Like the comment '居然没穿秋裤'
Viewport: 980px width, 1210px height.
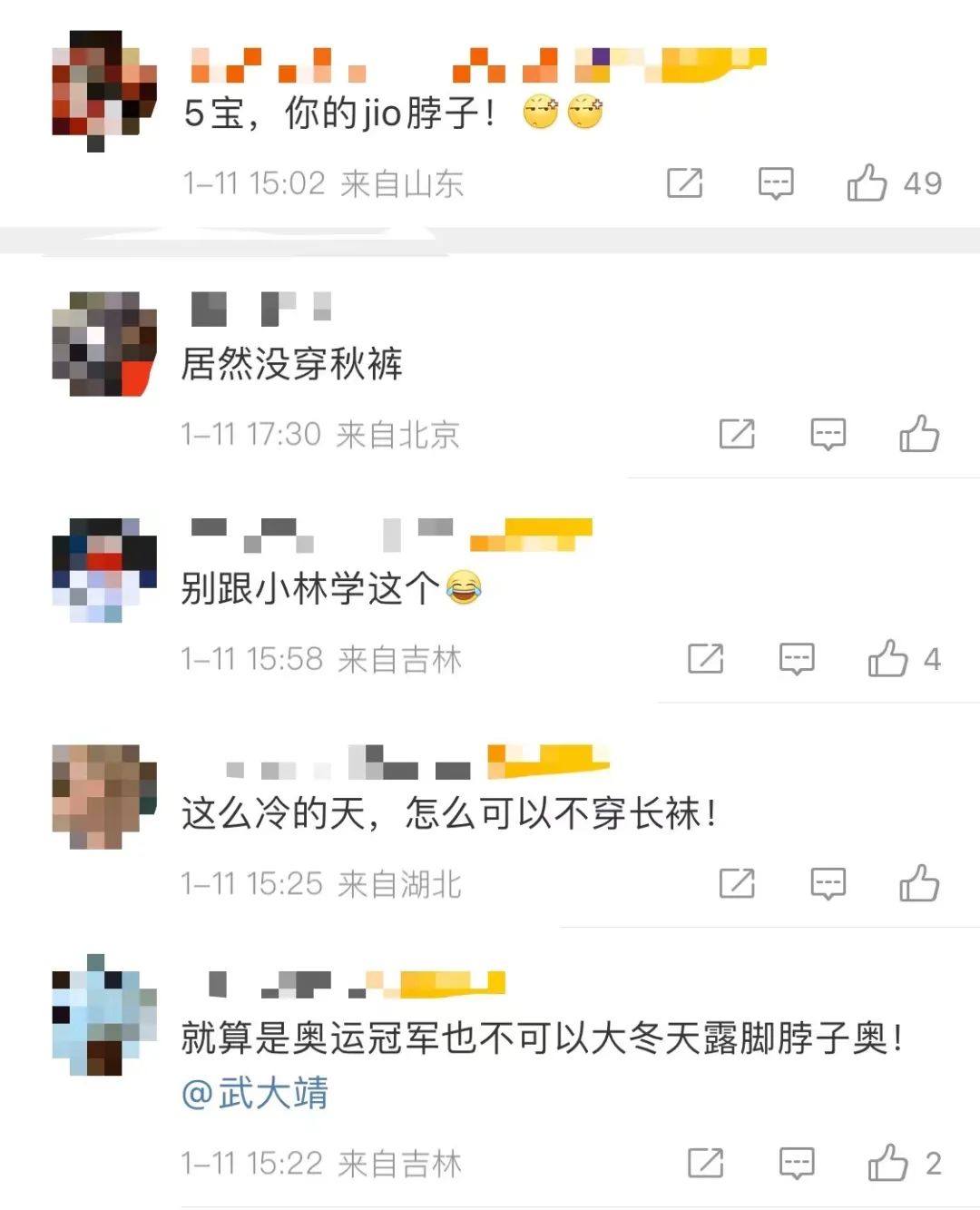coord(919,434)
